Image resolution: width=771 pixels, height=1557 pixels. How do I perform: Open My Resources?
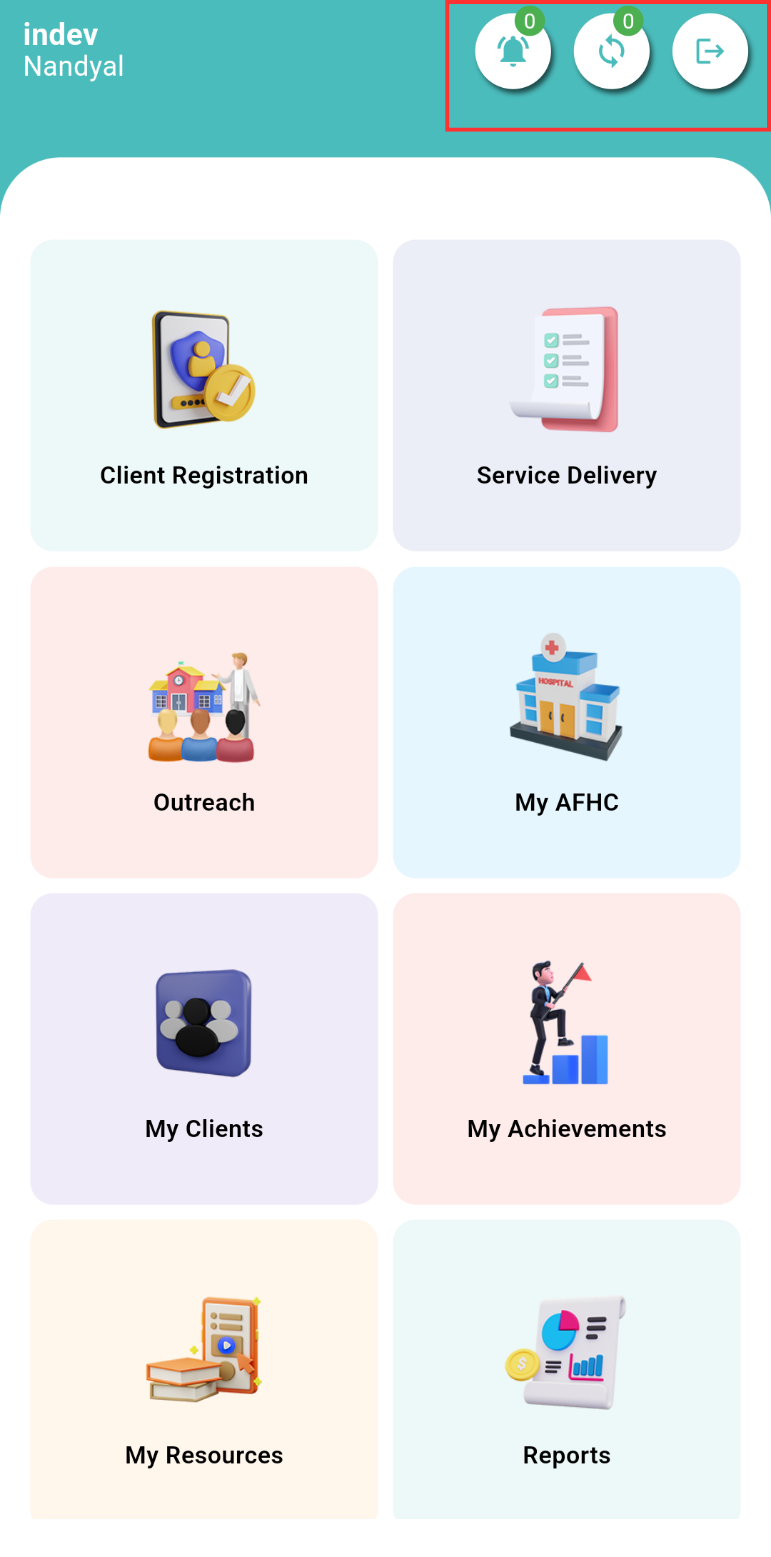coord(204,1370)
